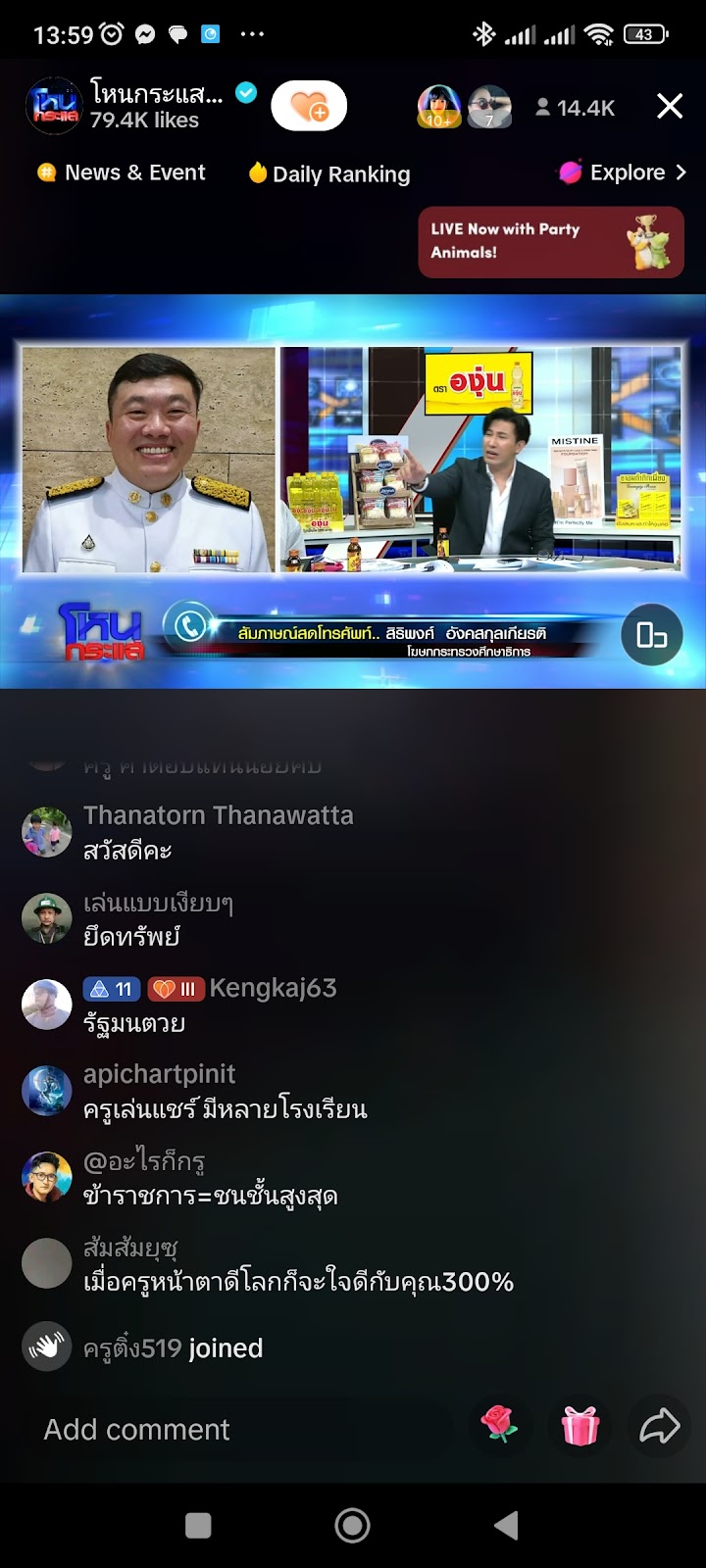Open the host's profile avatar

[x=54, y=106]
